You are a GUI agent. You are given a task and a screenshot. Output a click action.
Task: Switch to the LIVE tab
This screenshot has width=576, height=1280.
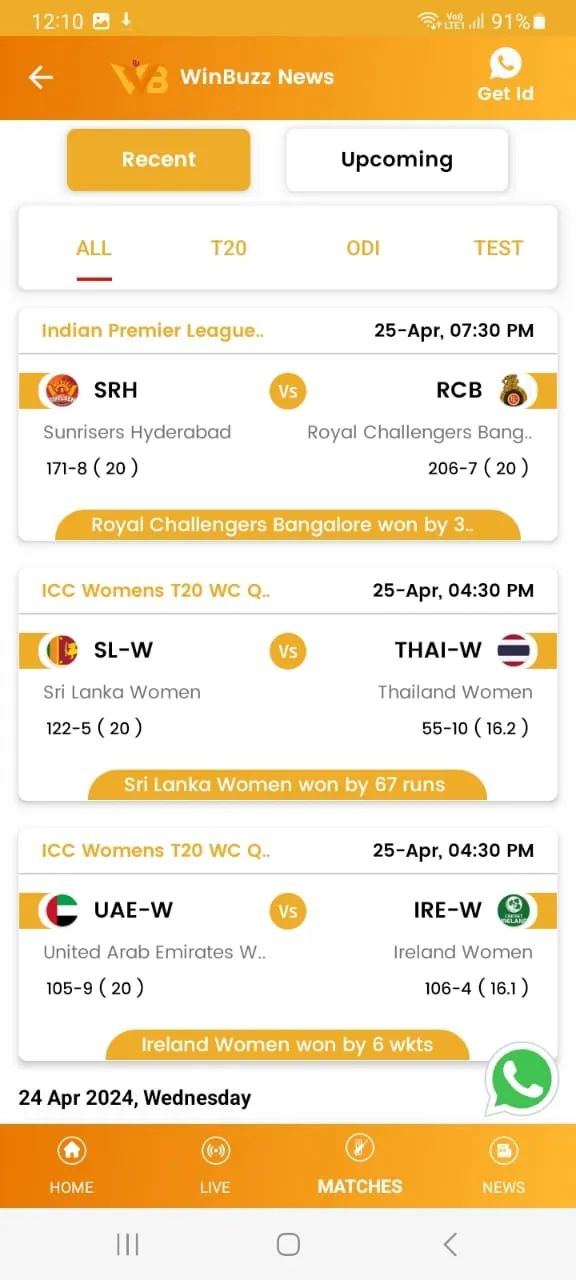tap(215, 1166)
